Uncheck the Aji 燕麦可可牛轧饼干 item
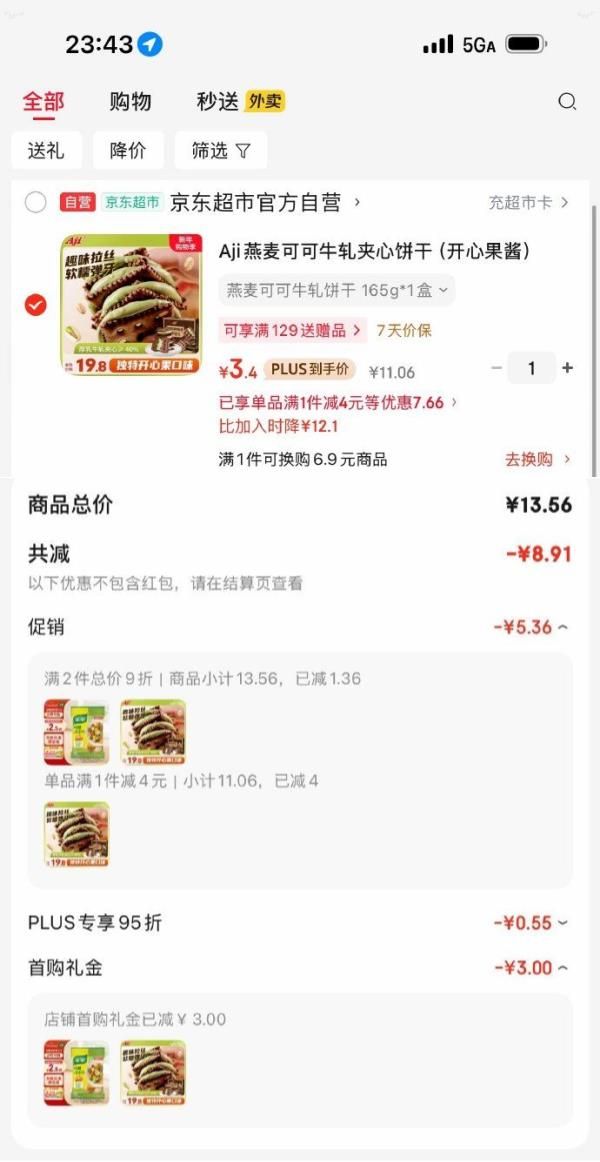 (36, 305)
